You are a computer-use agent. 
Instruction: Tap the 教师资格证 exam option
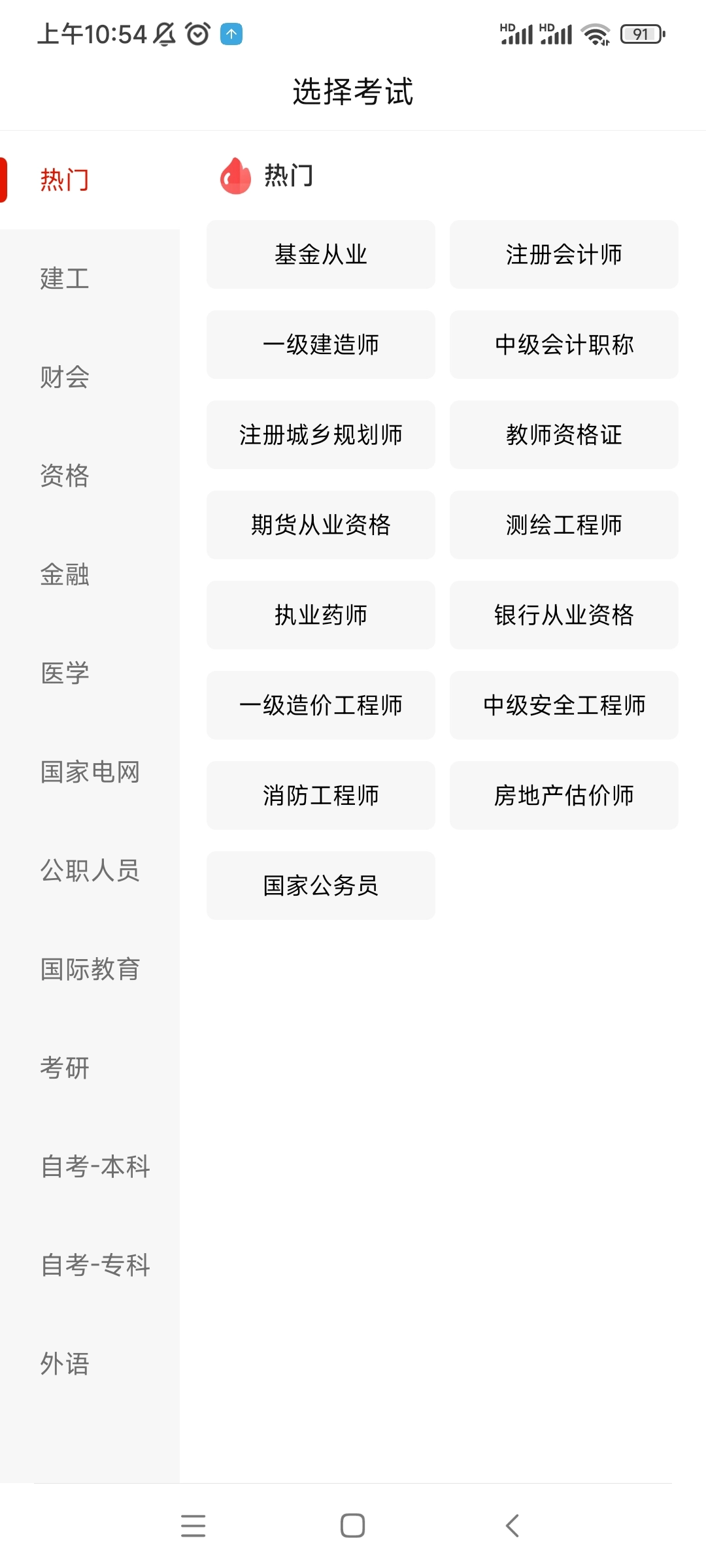point(563,434)
